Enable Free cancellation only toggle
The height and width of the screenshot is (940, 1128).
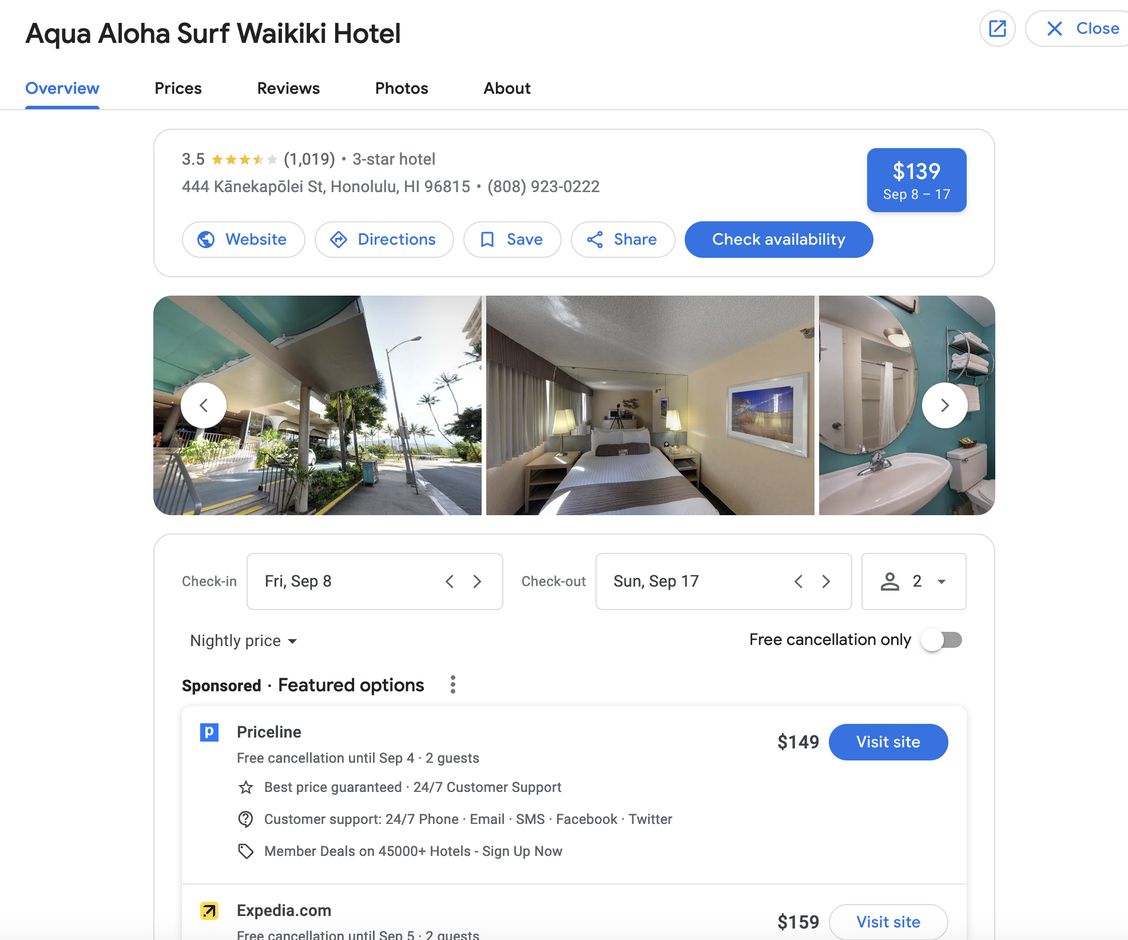pos(941,640)
